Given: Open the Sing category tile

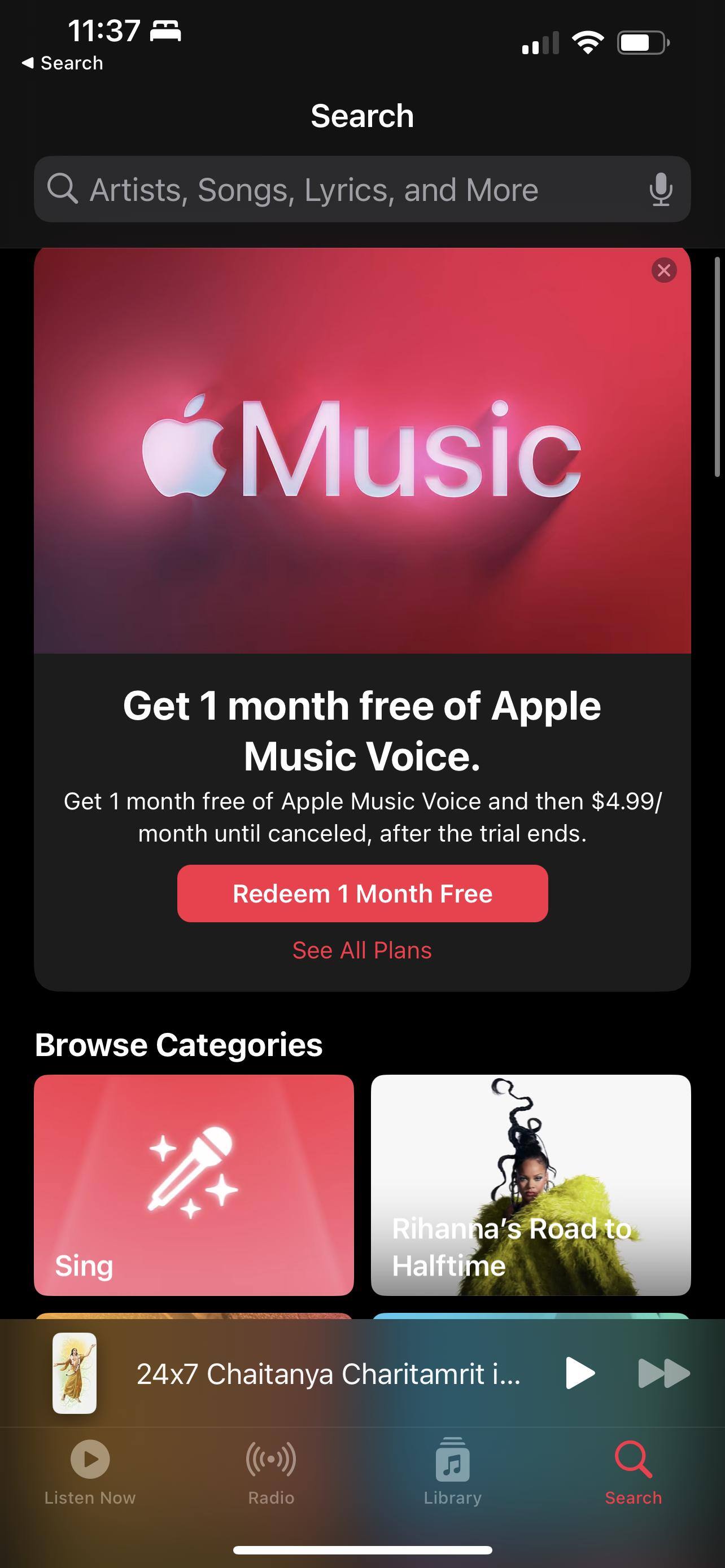Looking at the screenshot, I should 194,1185.
